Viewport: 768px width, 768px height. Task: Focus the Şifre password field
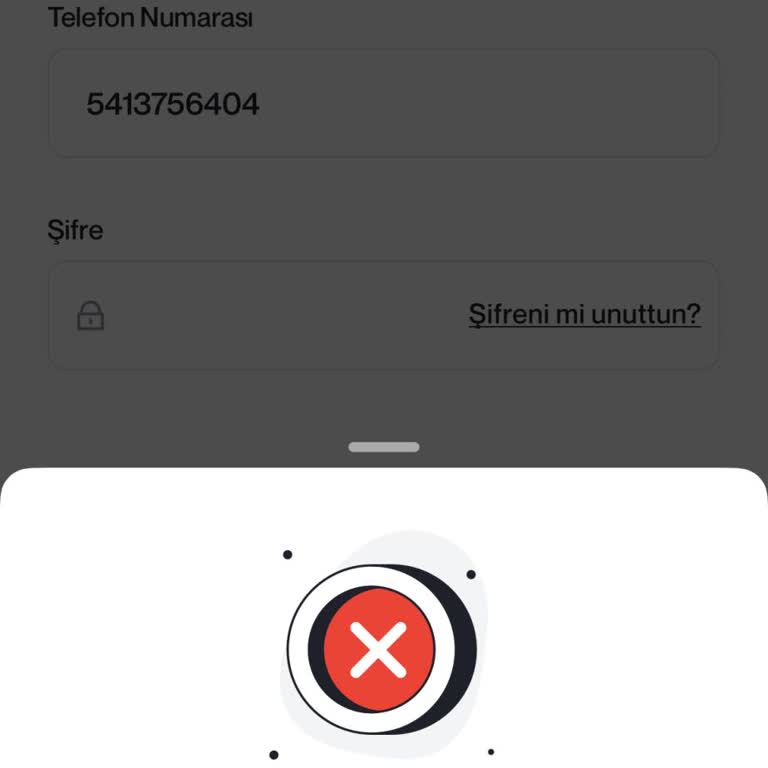pos(270,316)
